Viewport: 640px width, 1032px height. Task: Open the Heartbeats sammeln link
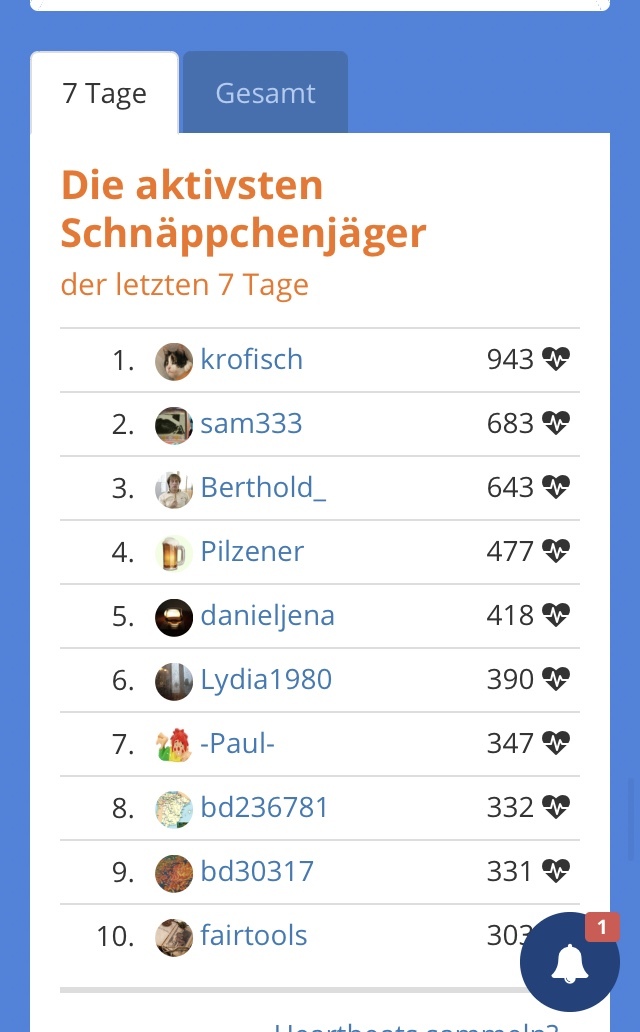416,1026
